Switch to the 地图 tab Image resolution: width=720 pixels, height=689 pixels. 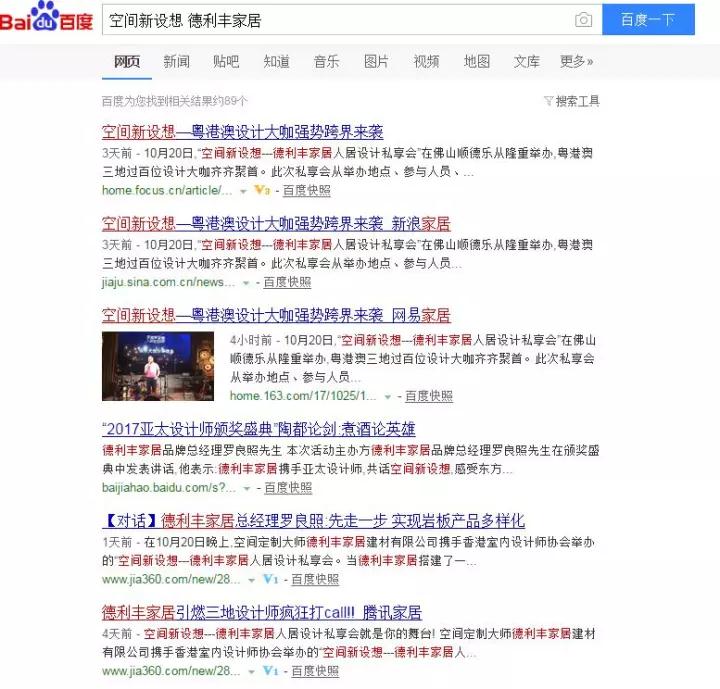click(x=477, y=62)
